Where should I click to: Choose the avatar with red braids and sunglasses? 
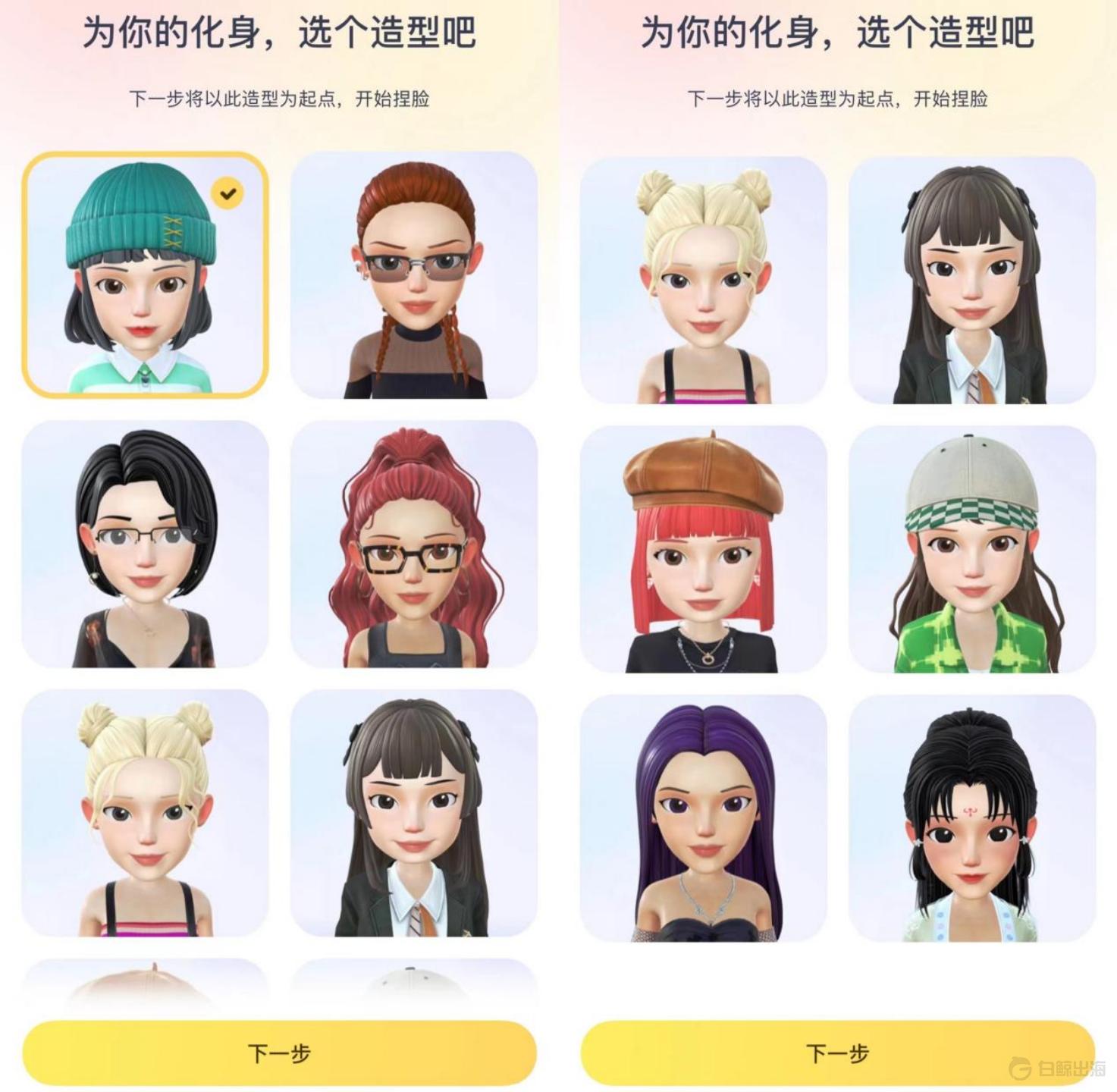413,275
